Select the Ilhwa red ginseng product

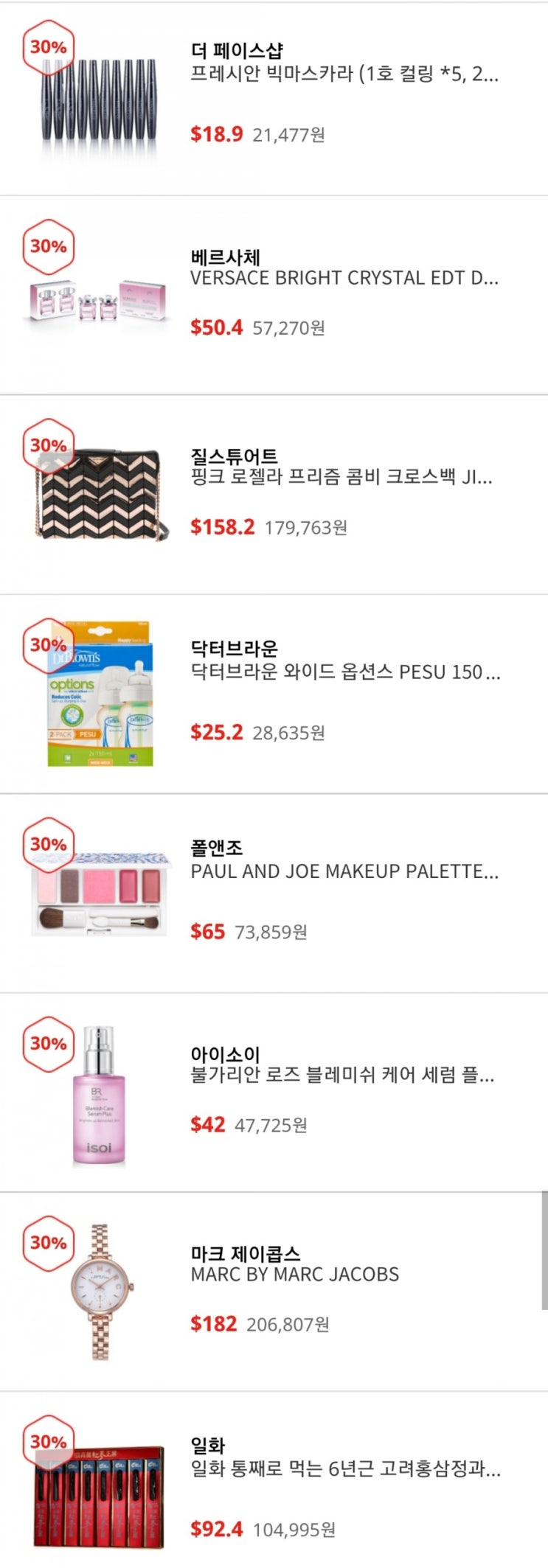[345, 1469]
